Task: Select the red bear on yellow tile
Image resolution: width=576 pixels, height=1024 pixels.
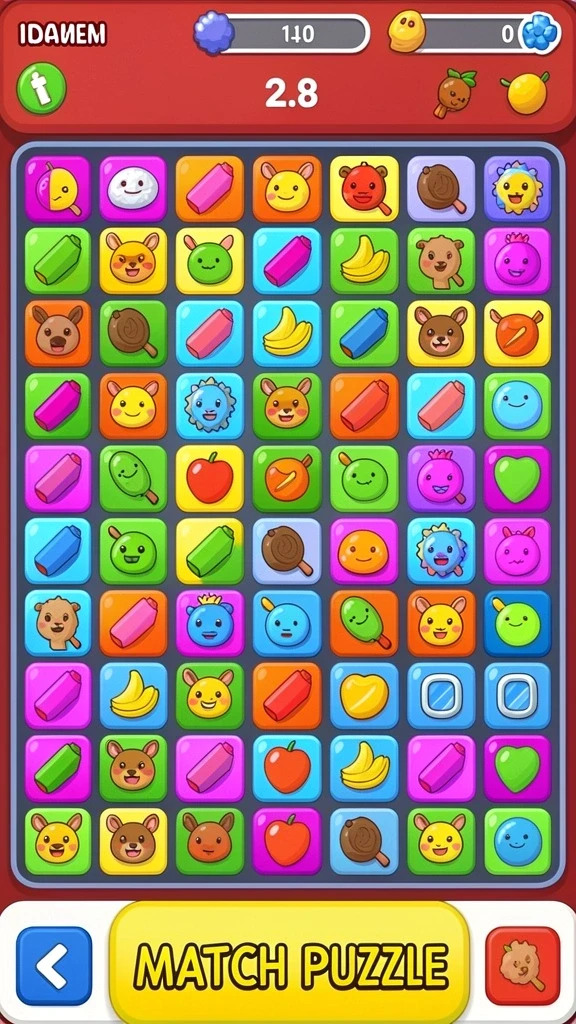Action: (x=364, y=188)
